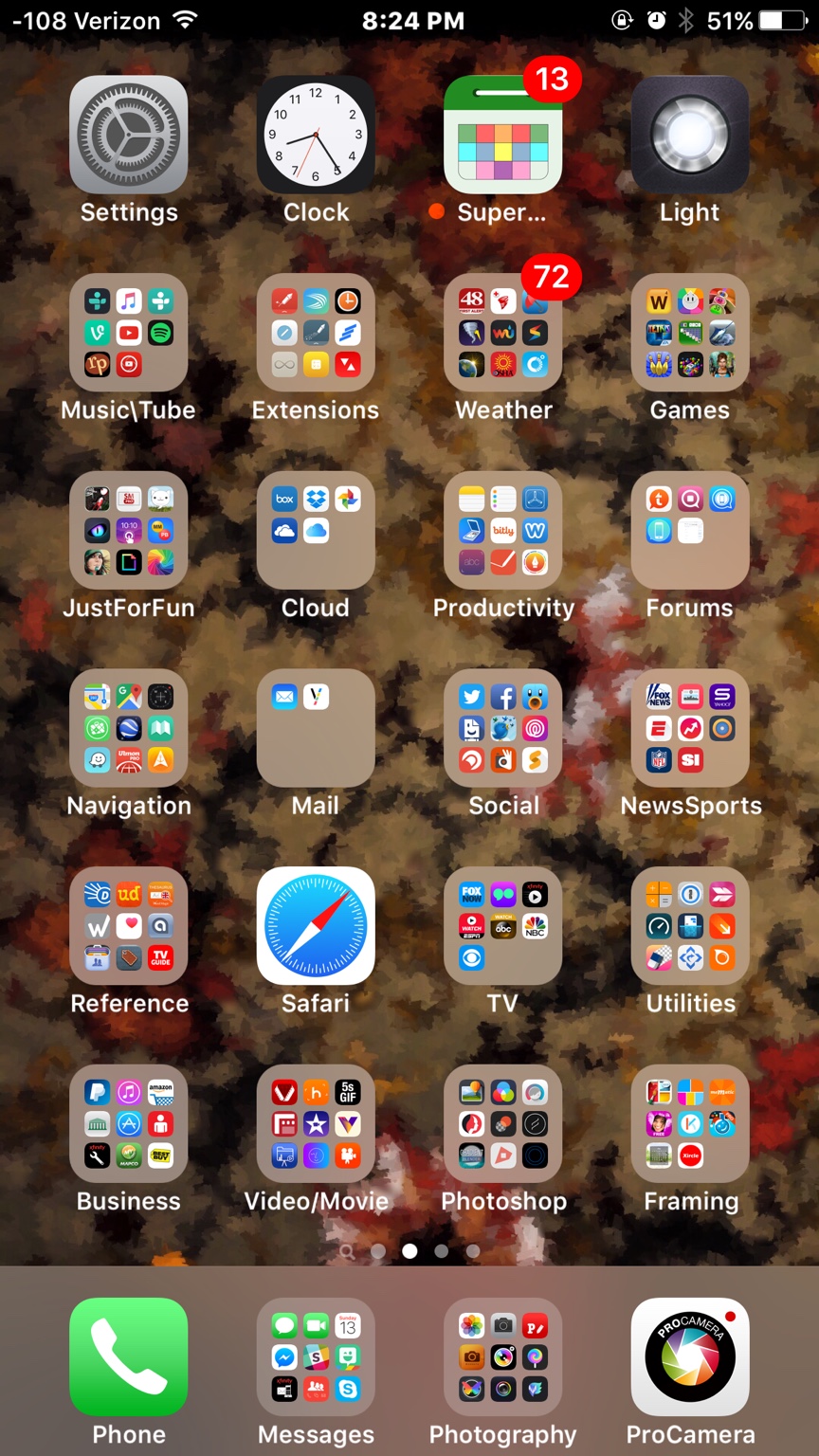Turn on the Light app
Image resolution: width=819 pixels, height=1456 pixels.
pyautogui.click(x=690, y=135)
